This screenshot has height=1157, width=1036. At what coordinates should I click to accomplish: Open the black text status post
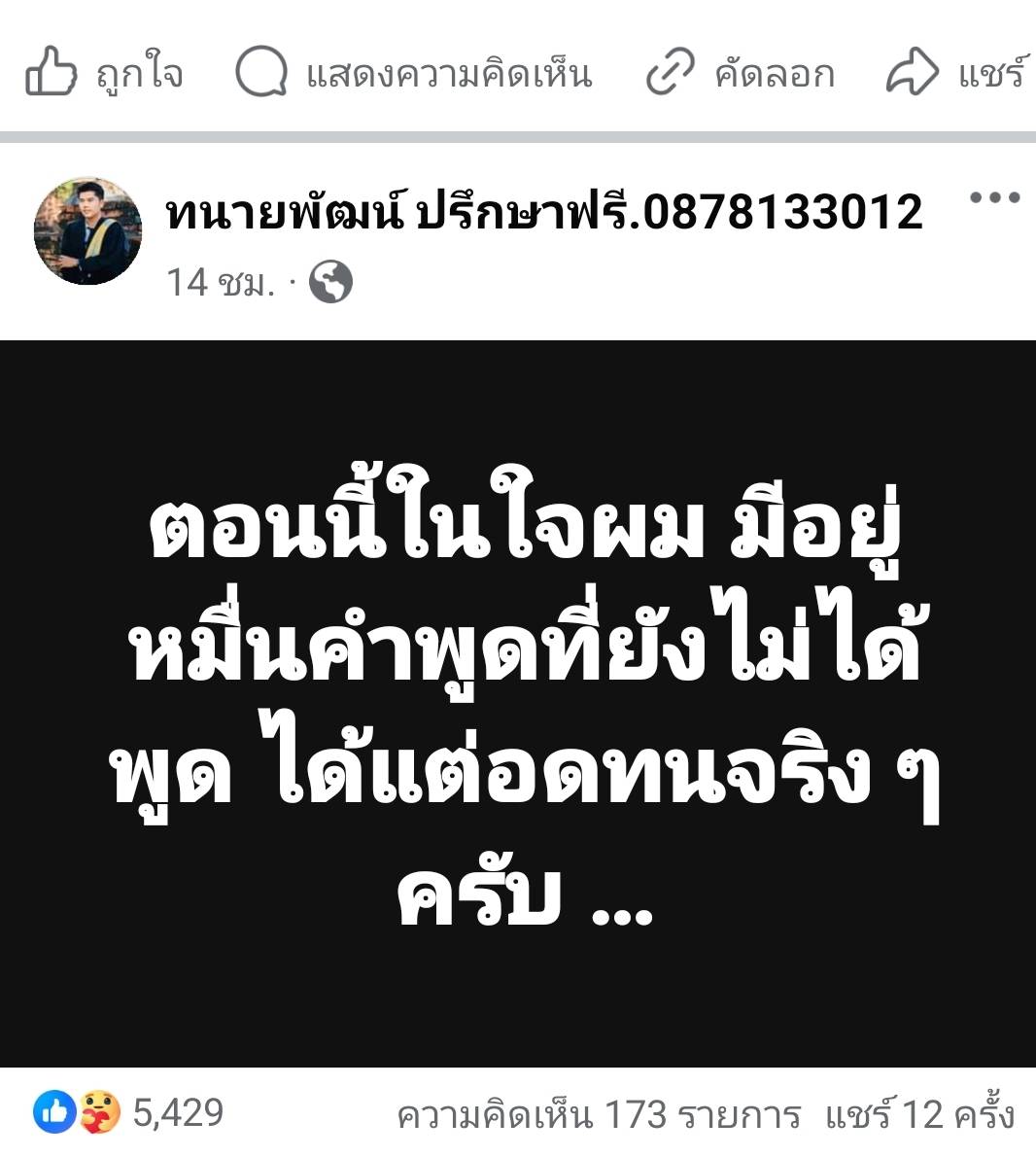[518, 703]
